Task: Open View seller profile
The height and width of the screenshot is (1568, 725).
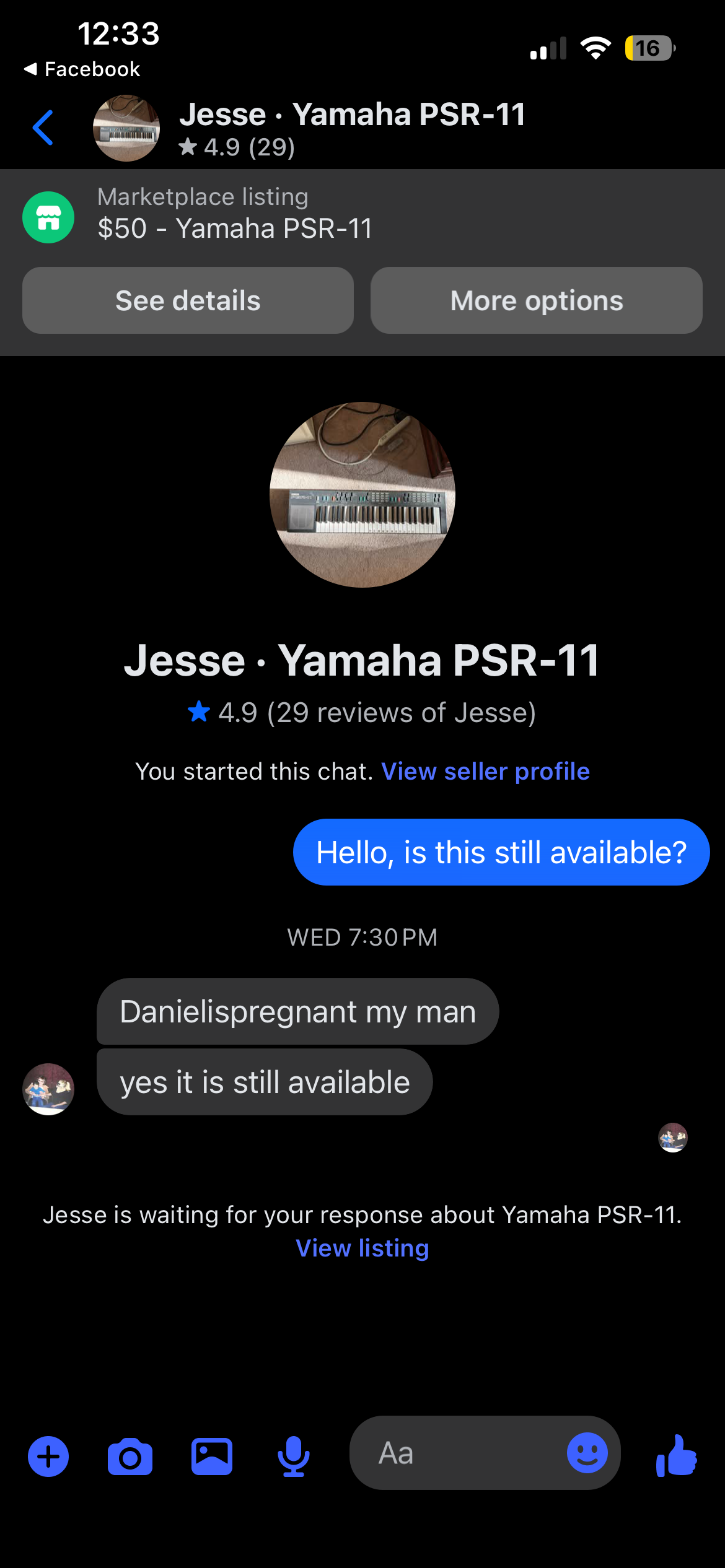Action: [x=485, y=771]
